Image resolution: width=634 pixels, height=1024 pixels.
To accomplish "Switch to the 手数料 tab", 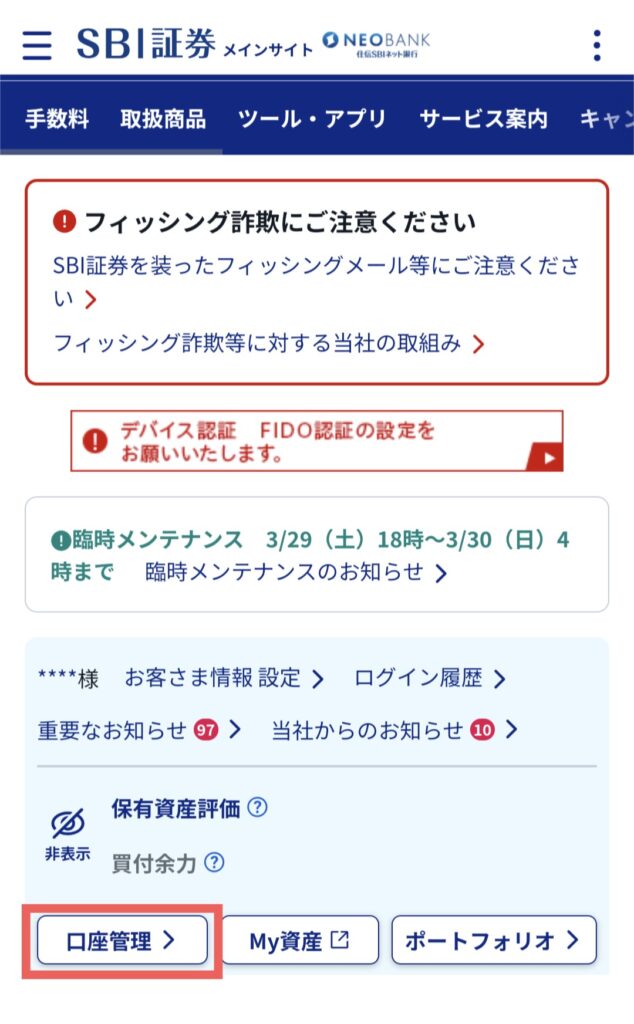I will pos(57,119).
